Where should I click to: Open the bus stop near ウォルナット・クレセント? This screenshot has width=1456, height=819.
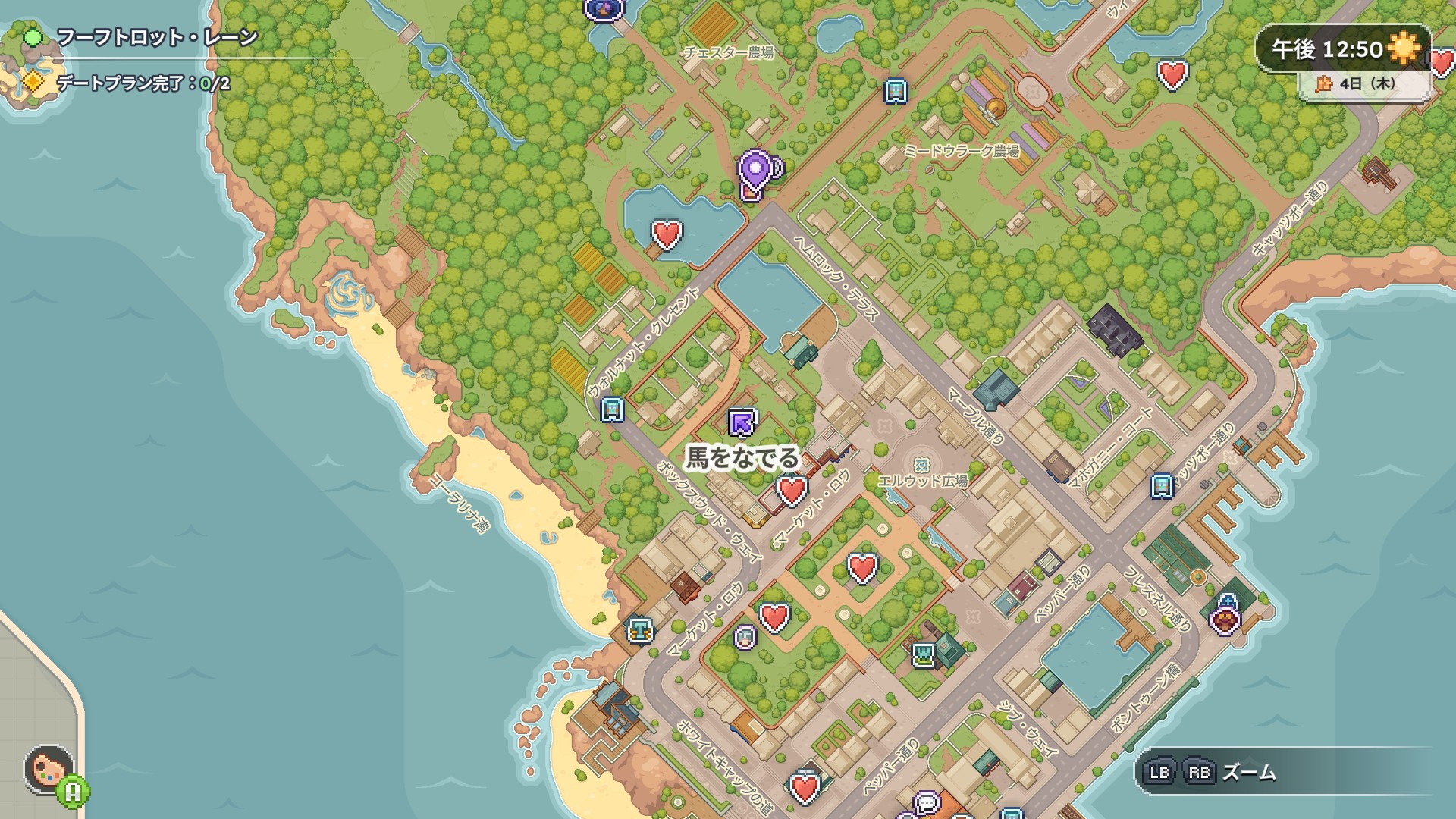(612, 409)
